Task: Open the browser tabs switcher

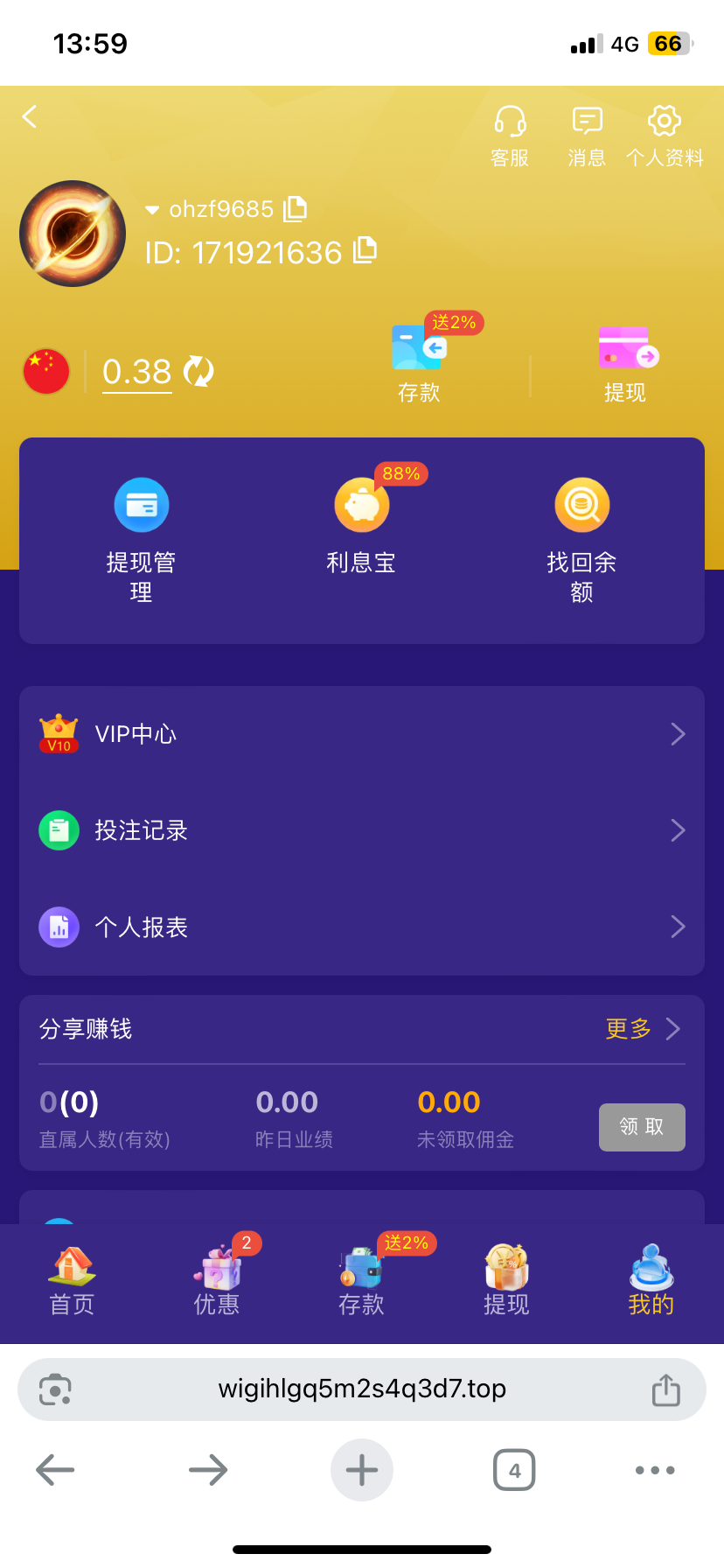Action: [514, 1470]
